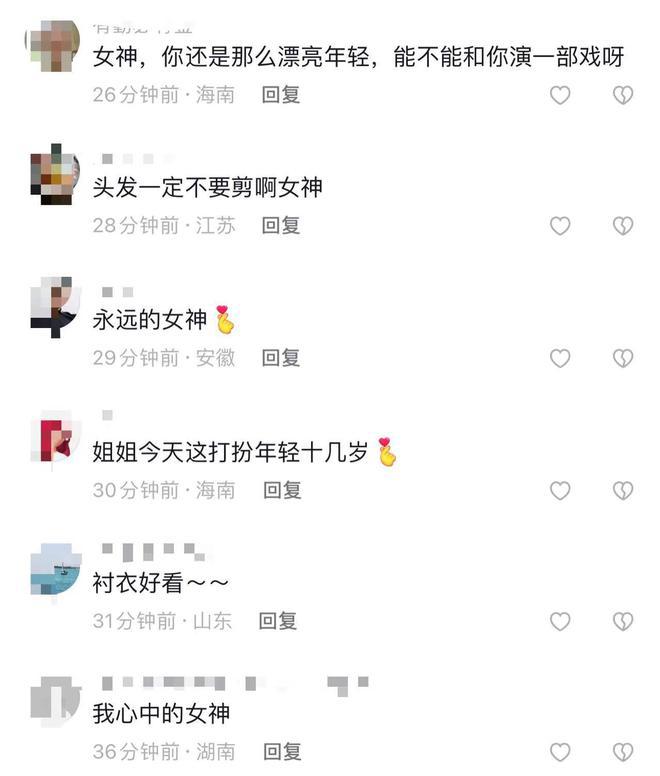Reply to the comment "女神，你还是那么漂亮年轻"
Viewport: 660px width, 776px height.
(281, 95)
